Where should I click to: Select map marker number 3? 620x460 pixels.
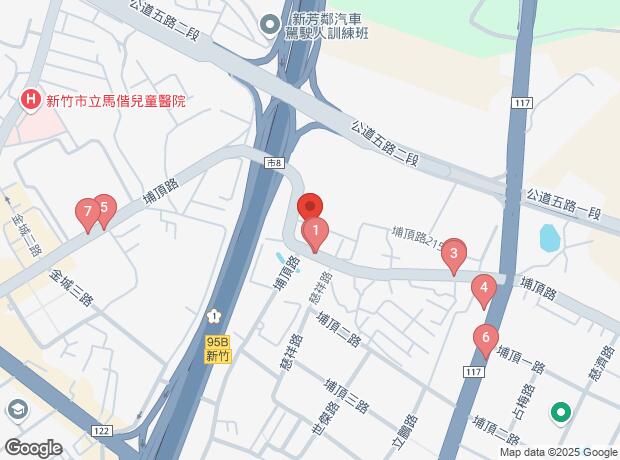453,254
